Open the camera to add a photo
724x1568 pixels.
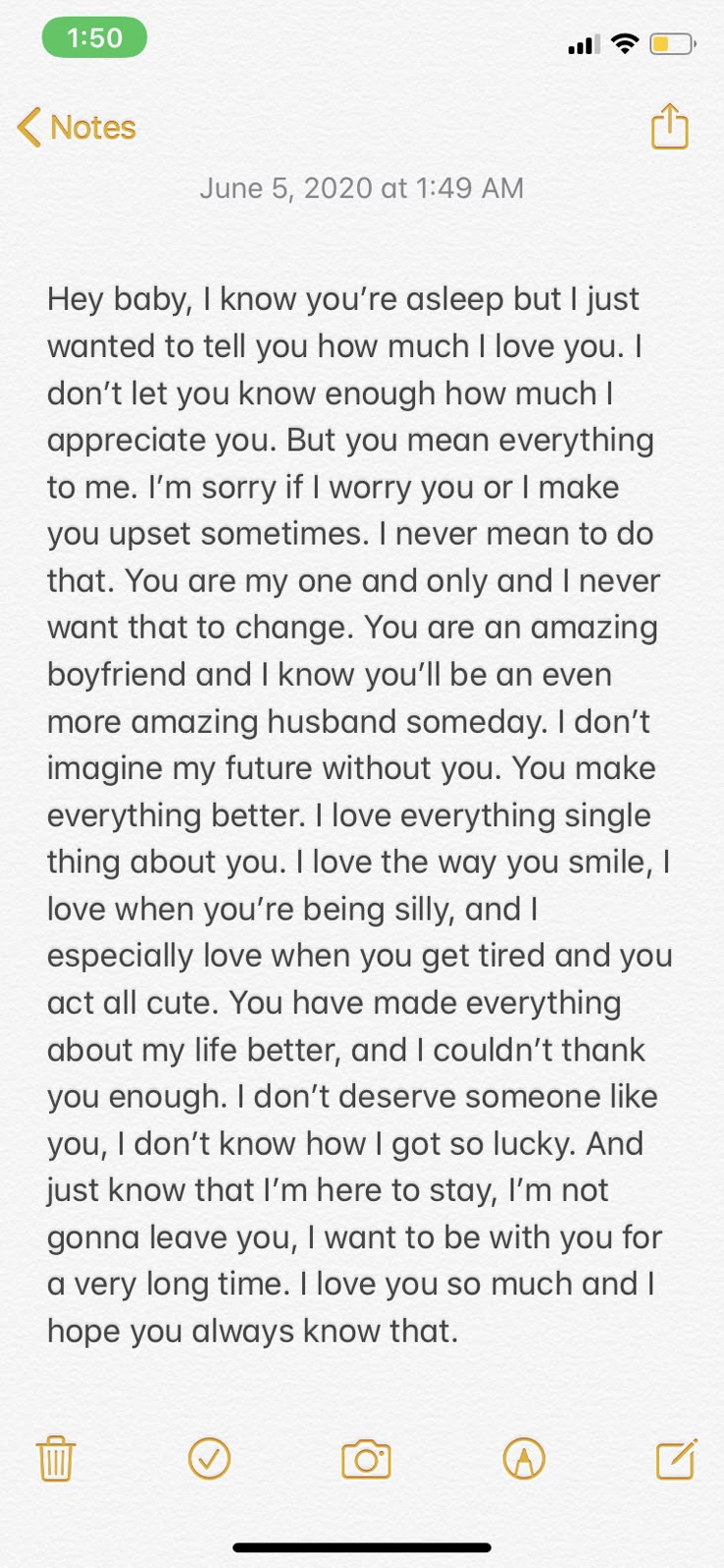point(366,1460)
